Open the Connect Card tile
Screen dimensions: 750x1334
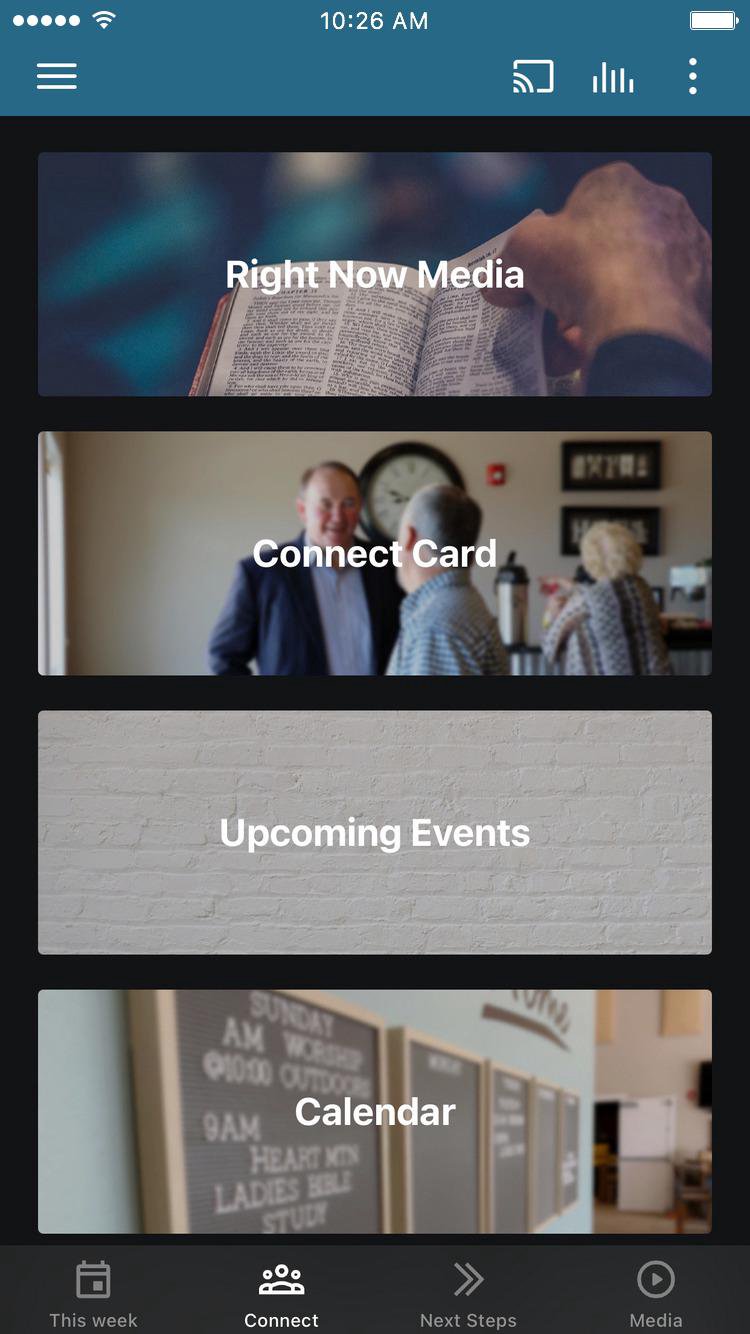375,553
